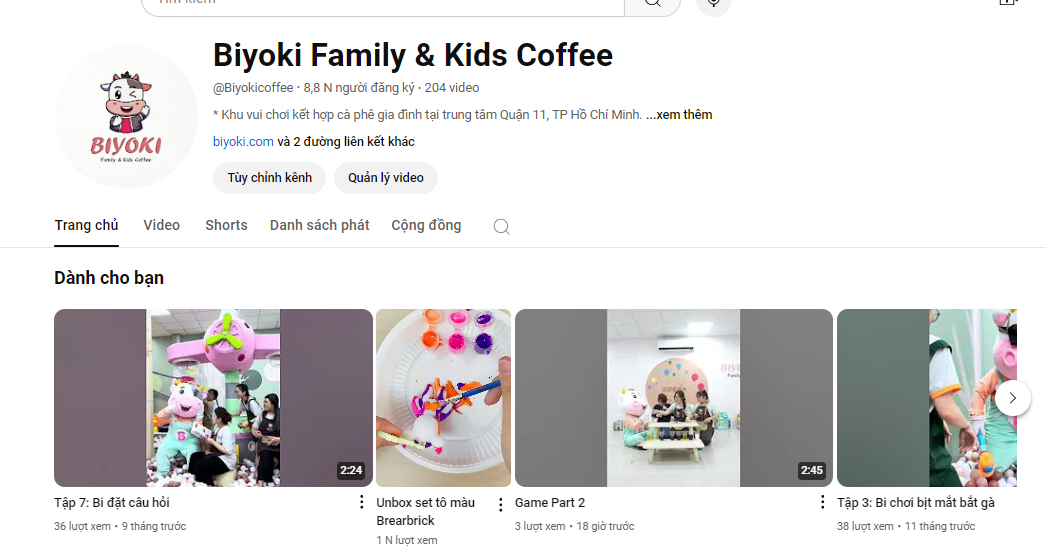Open the biyoki.com link
1046x549 pixels.
[x=243, y=142]
